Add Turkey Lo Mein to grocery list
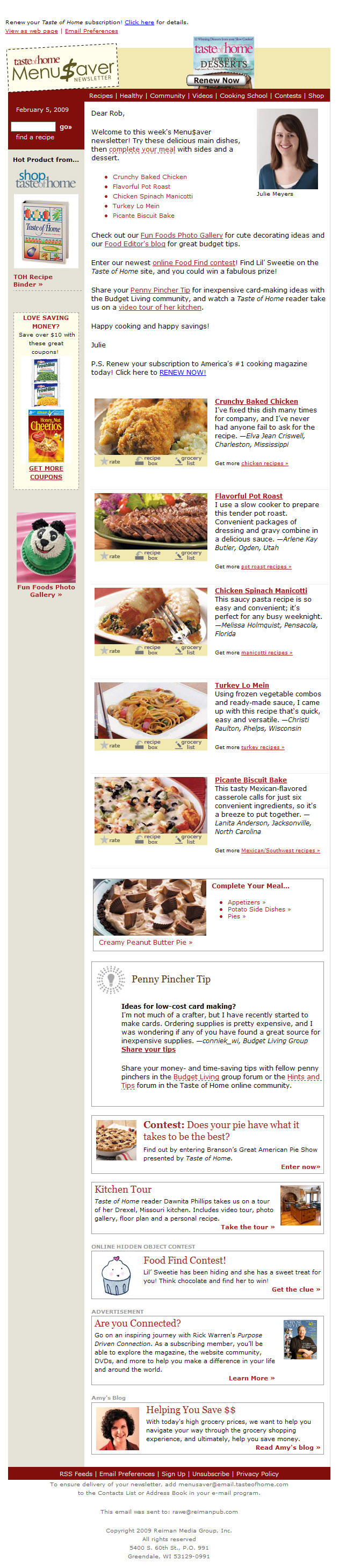Viewport: 339px width, 1568px height. [188, 744]
